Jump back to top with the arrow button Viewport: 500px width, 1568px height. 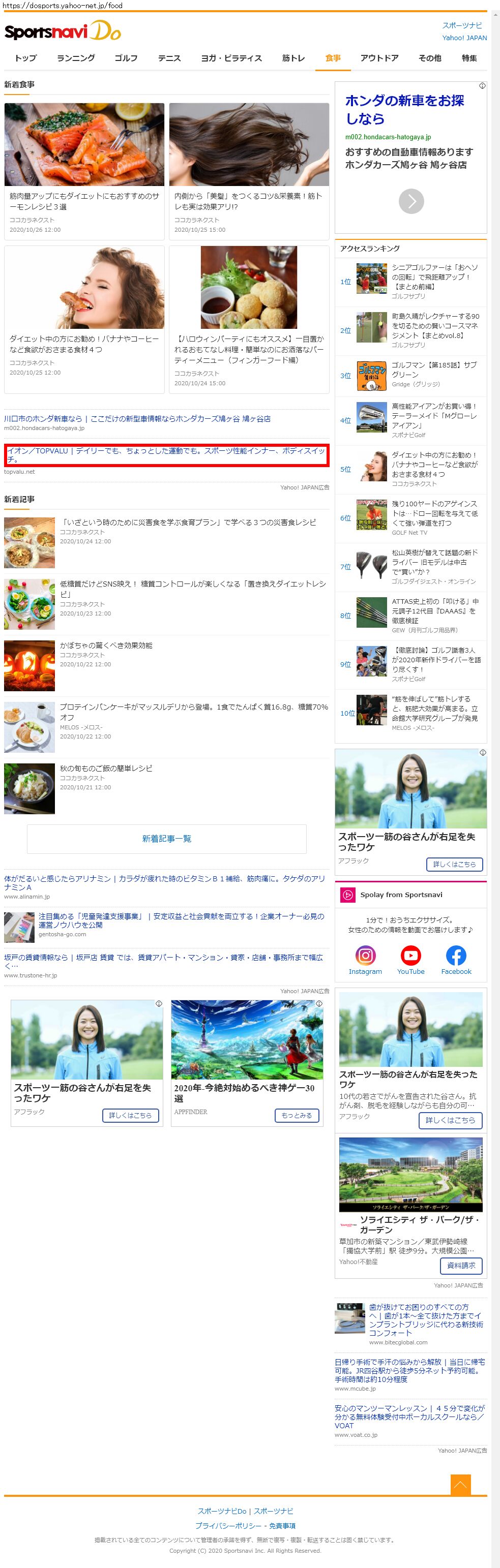click(460, 1485)
